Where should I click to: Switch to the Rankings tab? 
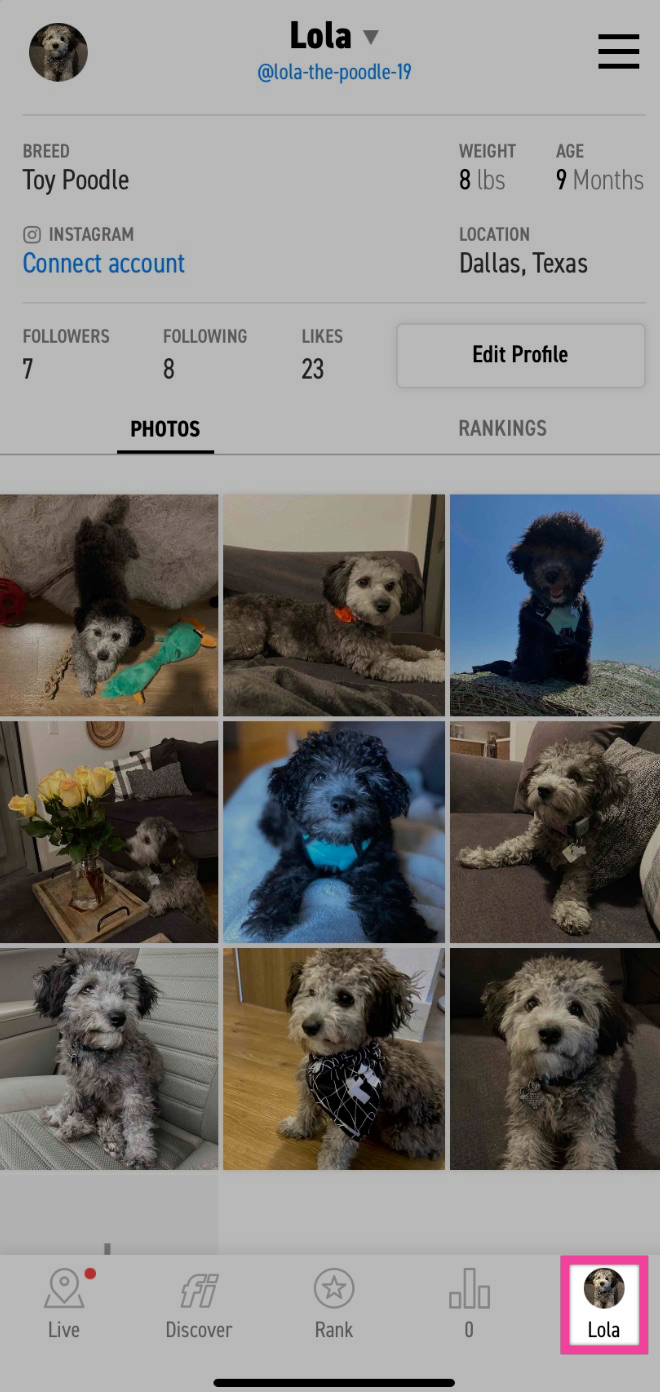[502, 428]
